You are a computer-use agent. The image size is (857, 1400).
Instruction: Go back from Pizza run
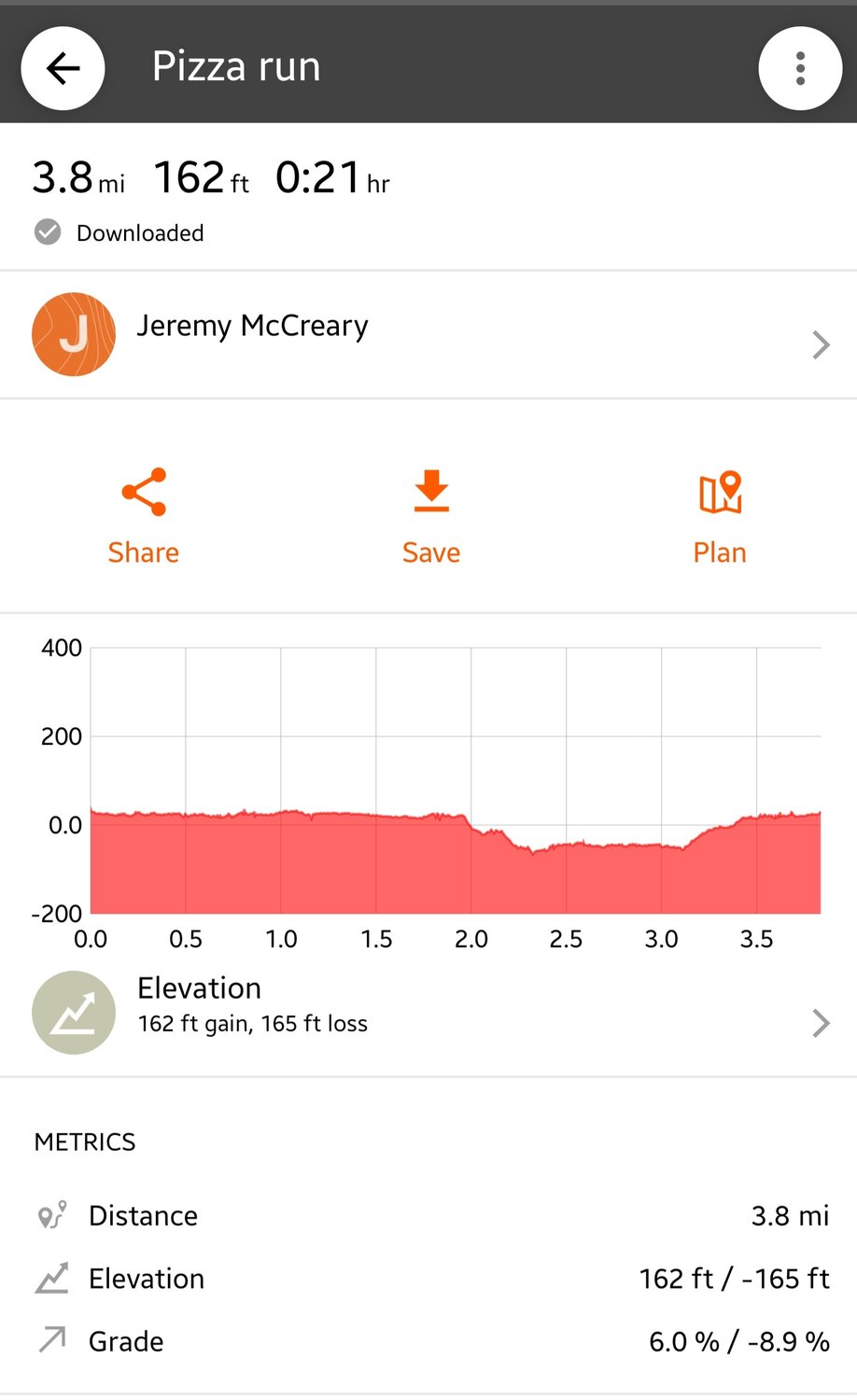(x=63, y=68)
